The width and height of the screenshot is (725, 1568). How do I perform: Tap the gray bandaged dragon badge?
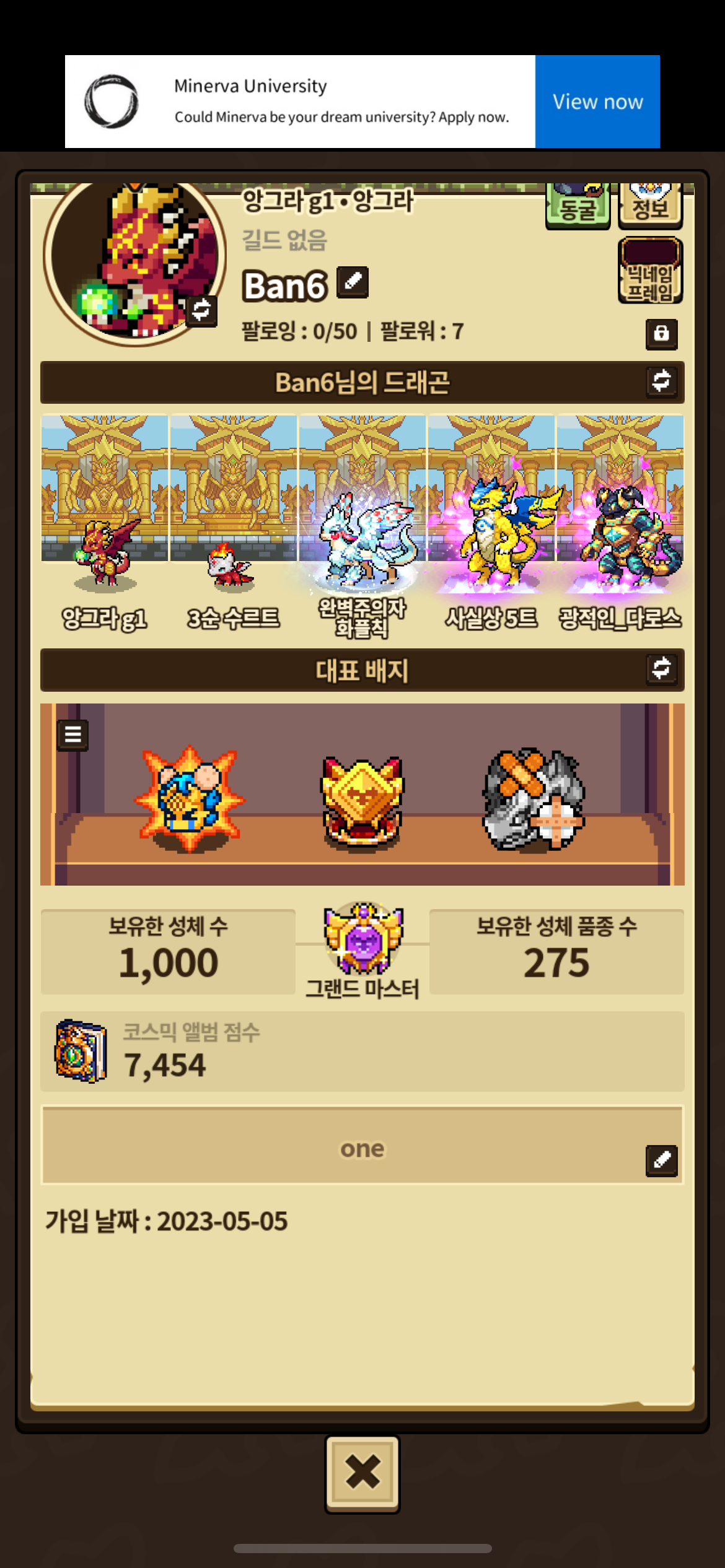[534, 799]
